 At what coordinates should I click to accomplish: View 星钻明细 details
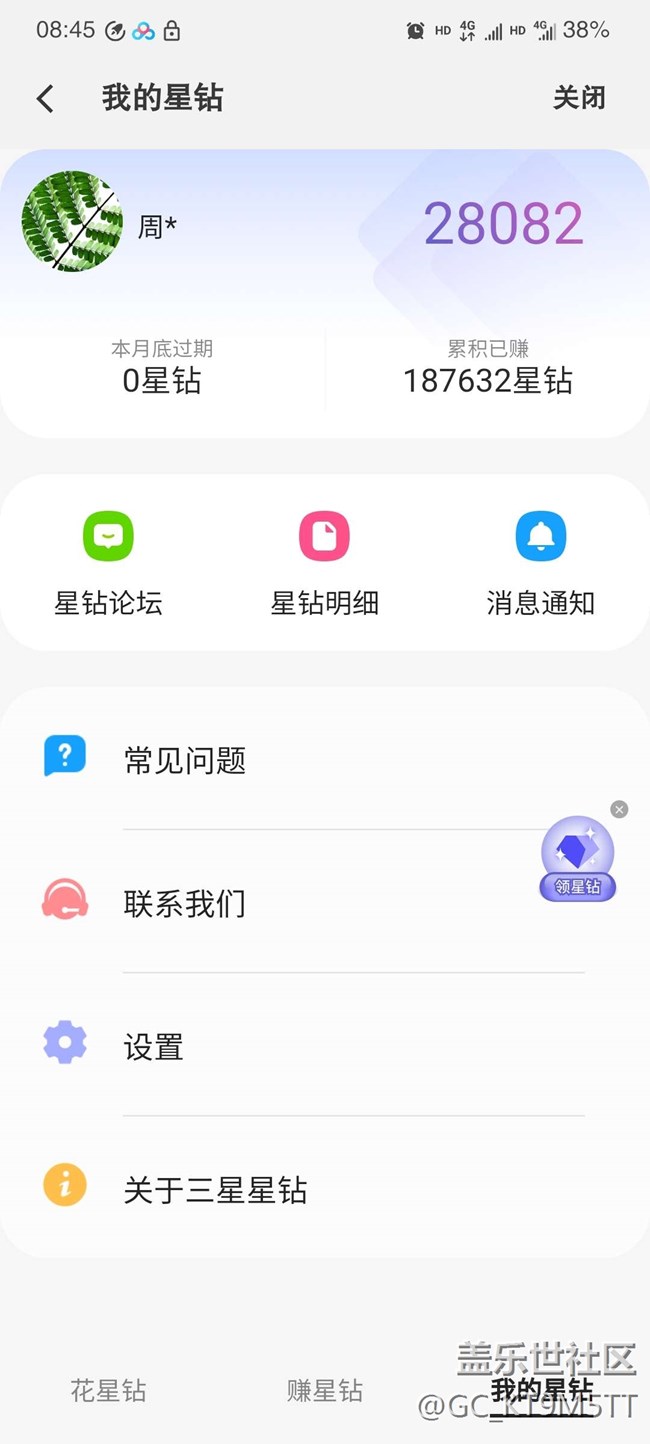pos(324,564)
